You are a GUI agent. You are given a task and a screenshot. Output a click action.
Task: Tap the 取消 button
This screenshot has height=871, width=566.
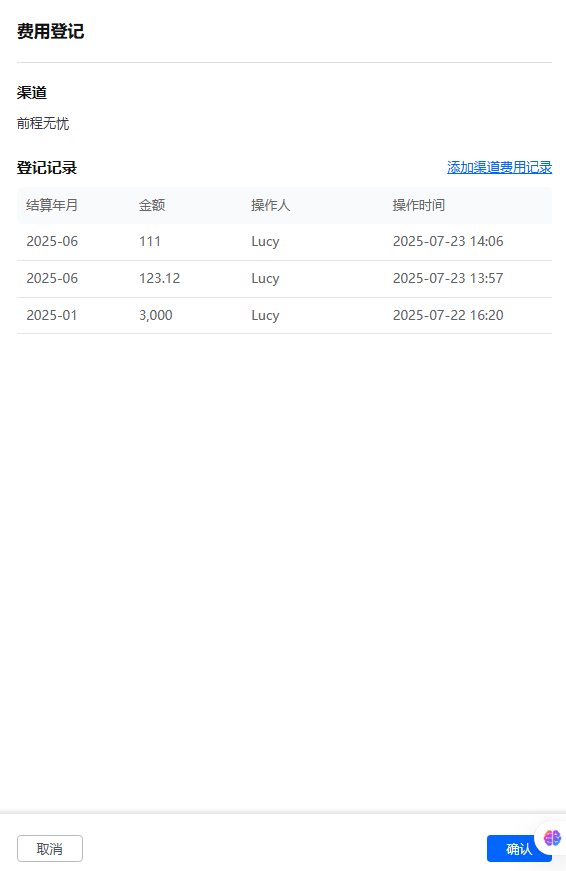point(50,848)
